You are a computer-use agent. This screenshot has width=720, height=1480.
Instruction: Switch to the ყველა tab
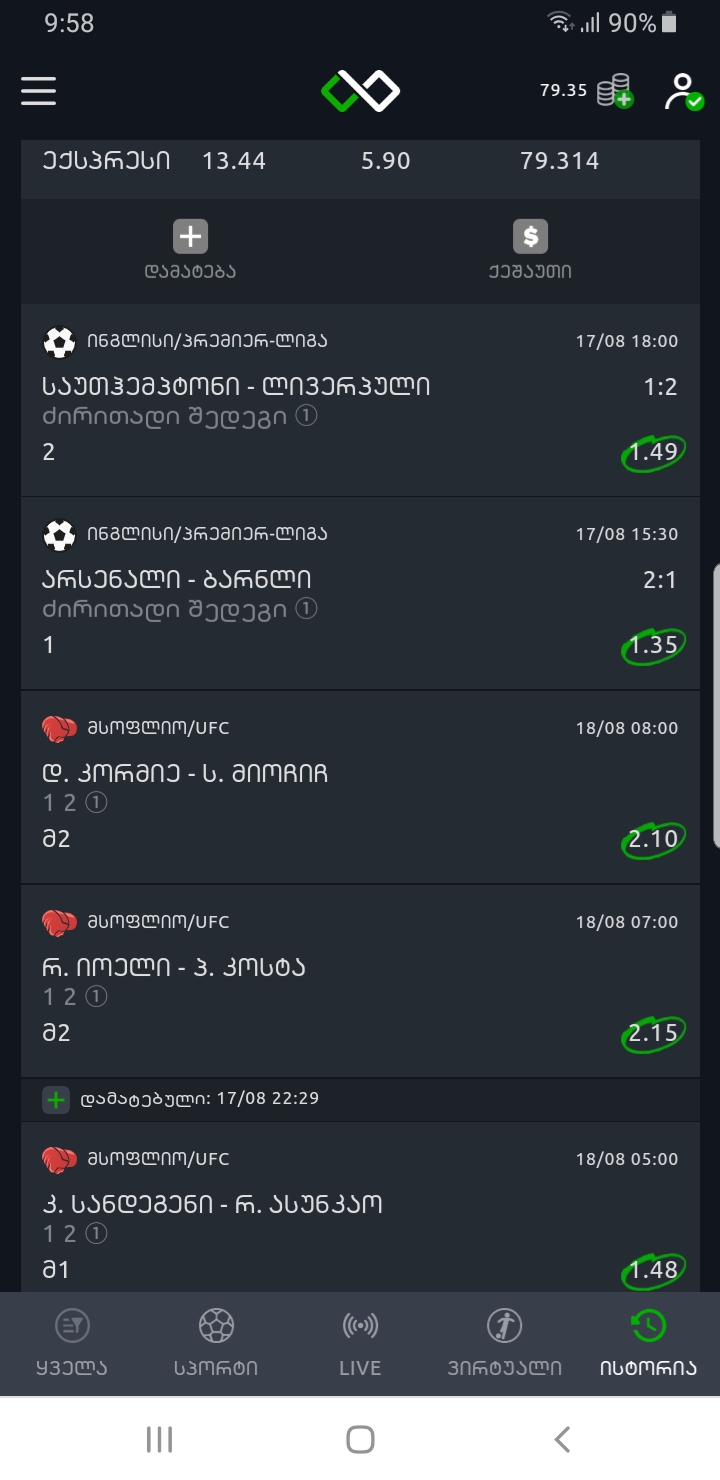[x=71, y=1343]
